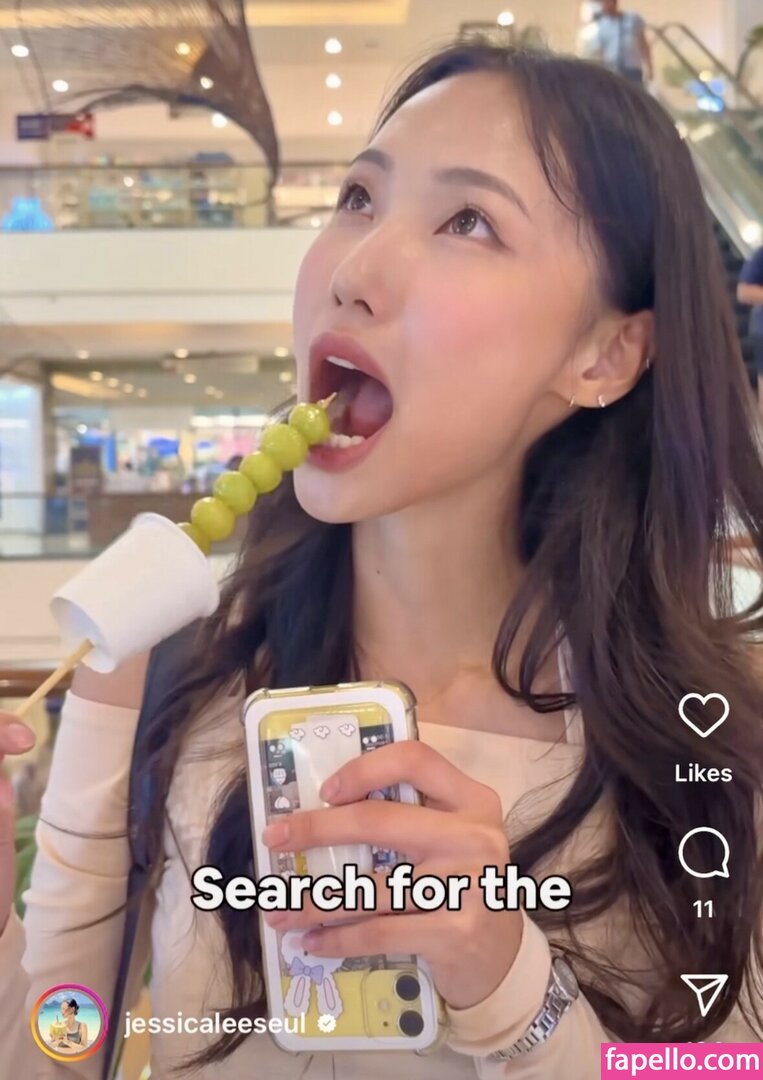Open the profile picture of jessicaleeseul
This screenshot has width=763, height=1080.
(70, 1022)
